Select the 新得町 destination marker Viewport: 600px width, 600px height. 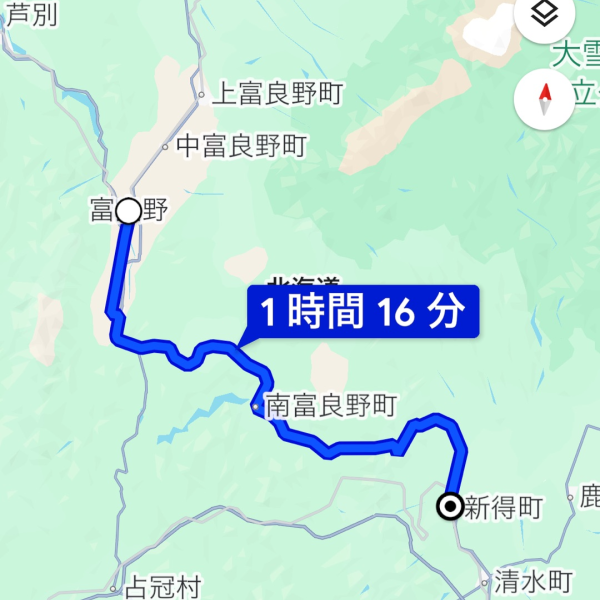pyautogui.click(x=451, y=508)
